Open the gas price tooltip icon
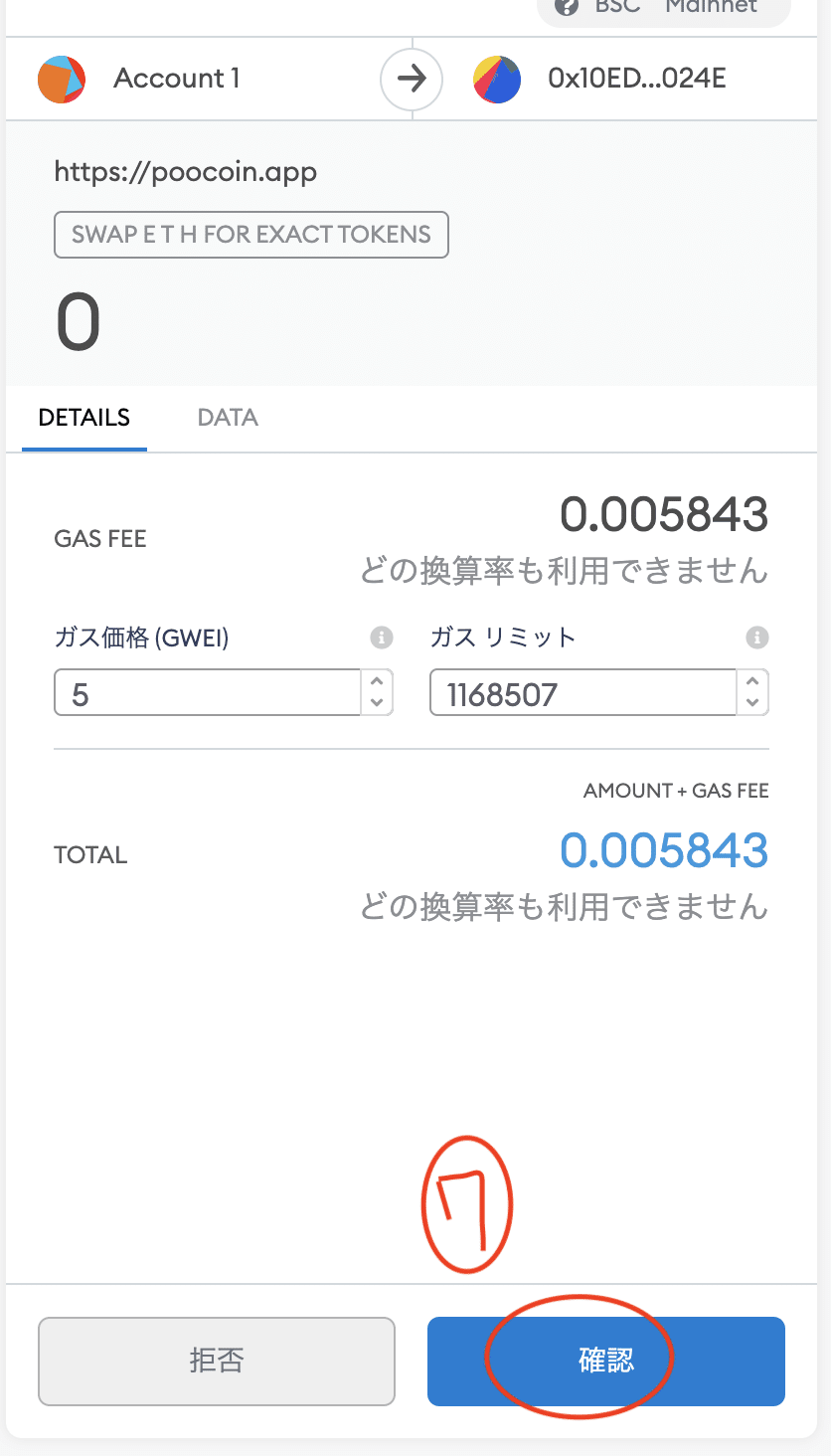 click(381, 637)
